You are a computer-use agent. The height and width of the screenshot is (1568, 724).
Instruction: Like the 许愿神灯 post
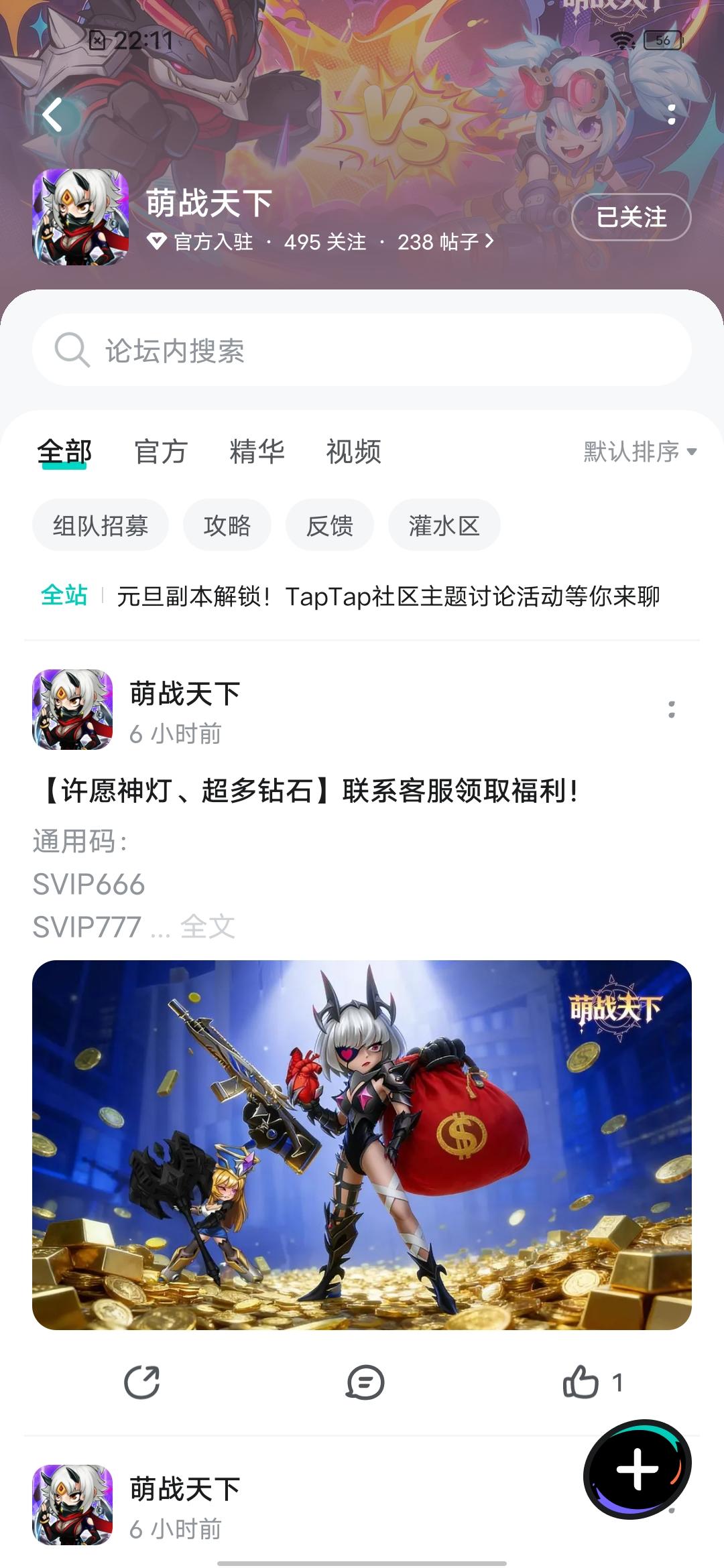pyautogui.click(x=581, y=1382)
